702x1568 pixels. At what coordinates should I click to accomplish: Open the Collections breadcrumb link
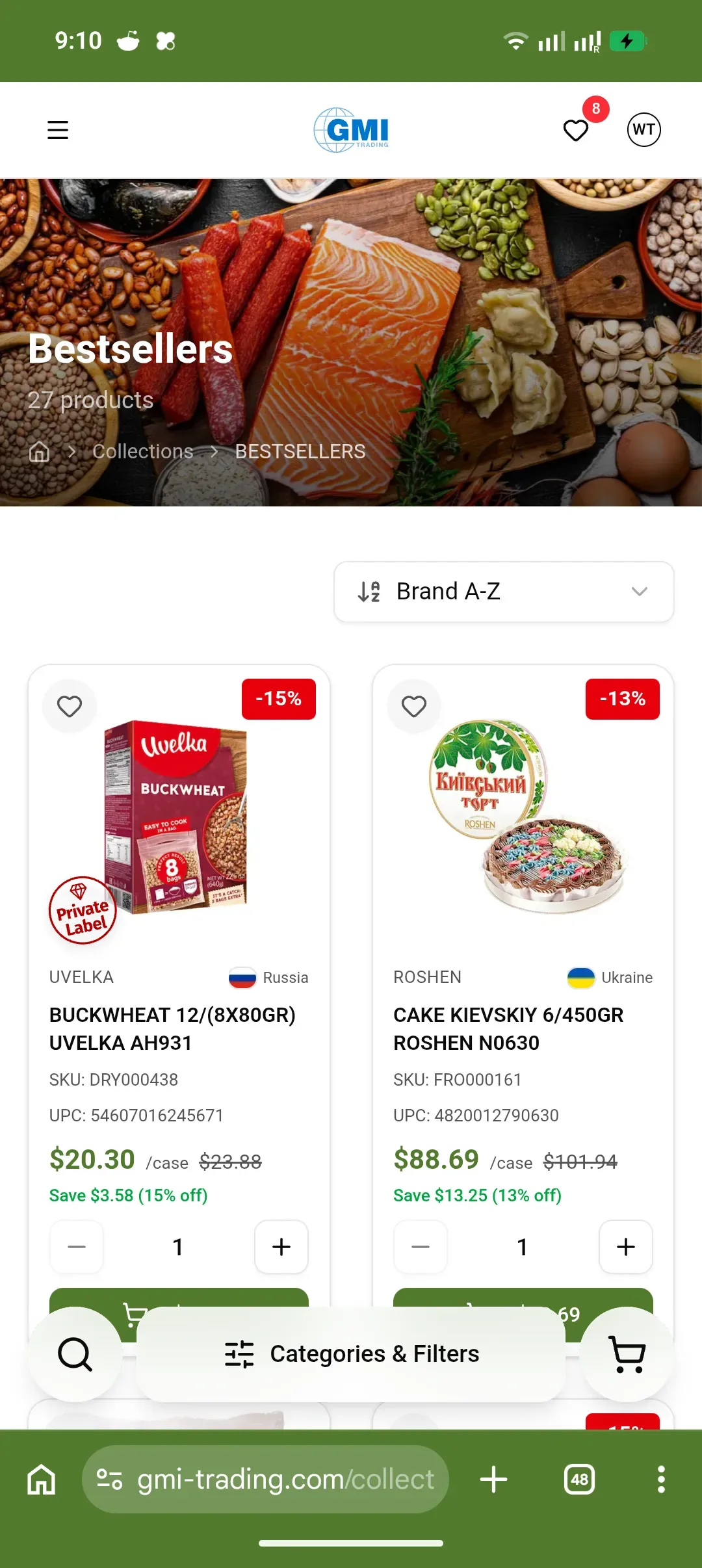tap(143, 451)
